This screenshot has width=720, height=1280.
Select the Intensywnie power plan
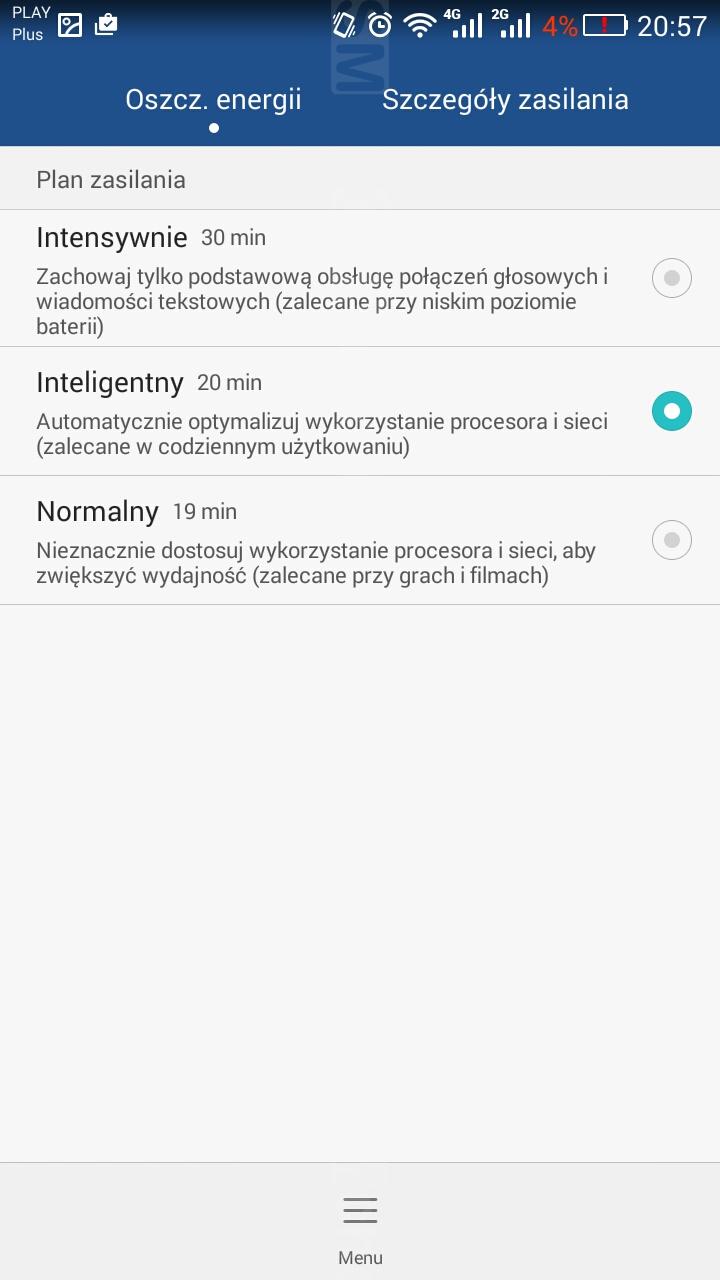point(360,278)
